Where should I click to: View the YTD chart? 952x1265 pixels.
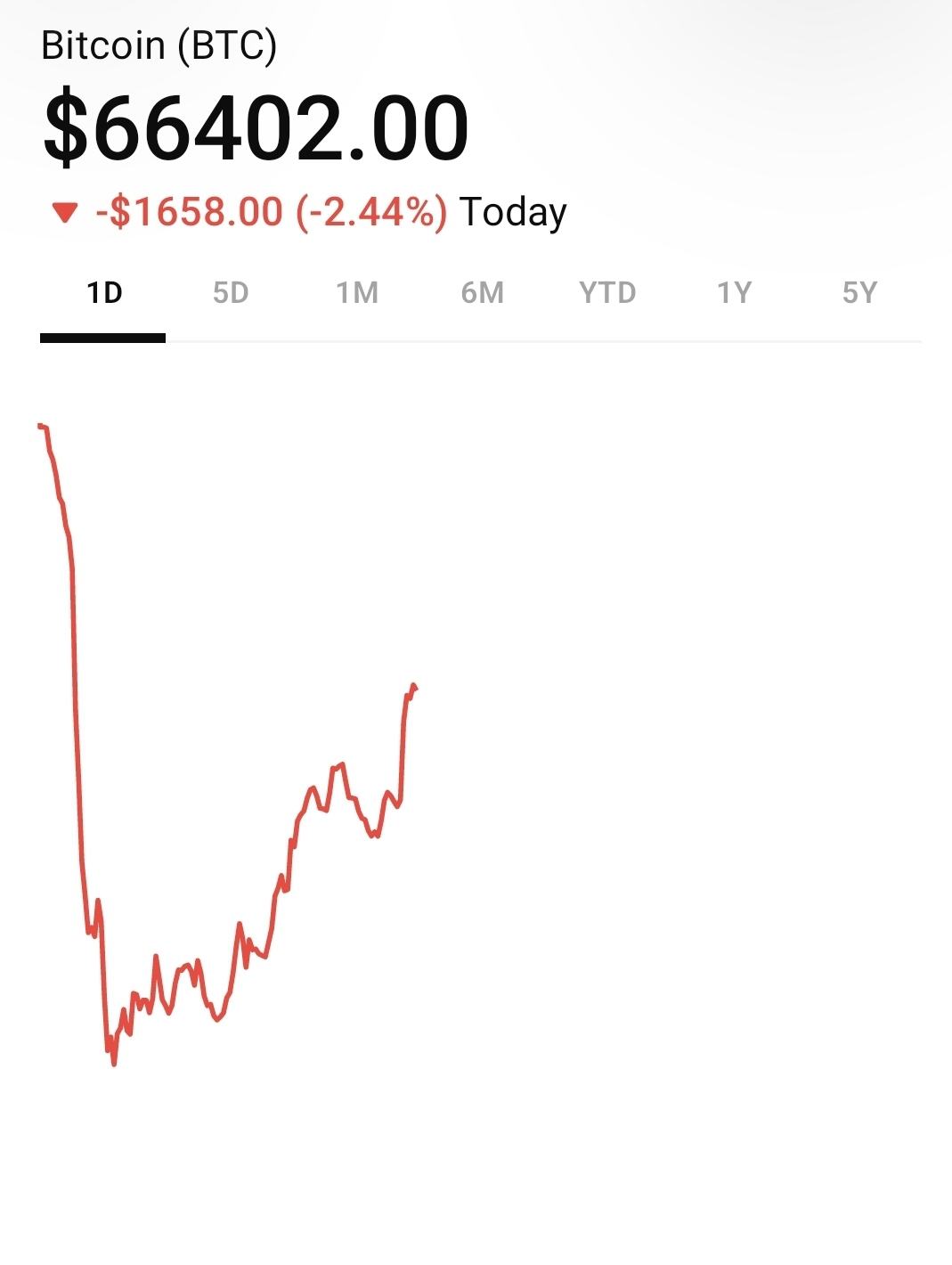tap(607, 293)
